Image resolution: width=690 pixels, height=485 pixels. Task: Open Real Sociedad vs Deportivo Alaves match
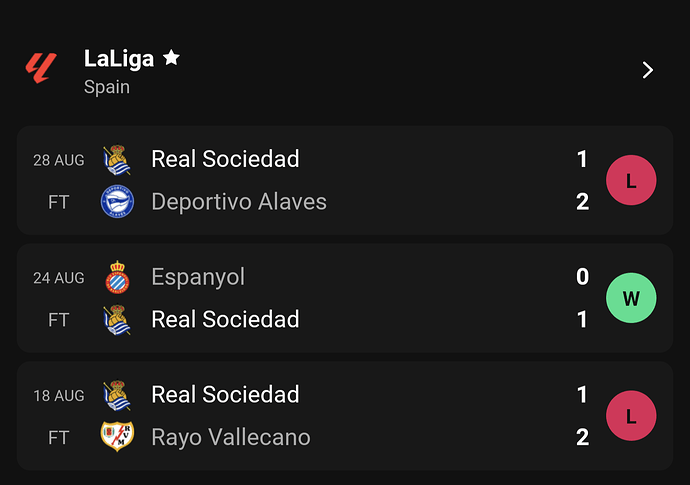point(344,180)
